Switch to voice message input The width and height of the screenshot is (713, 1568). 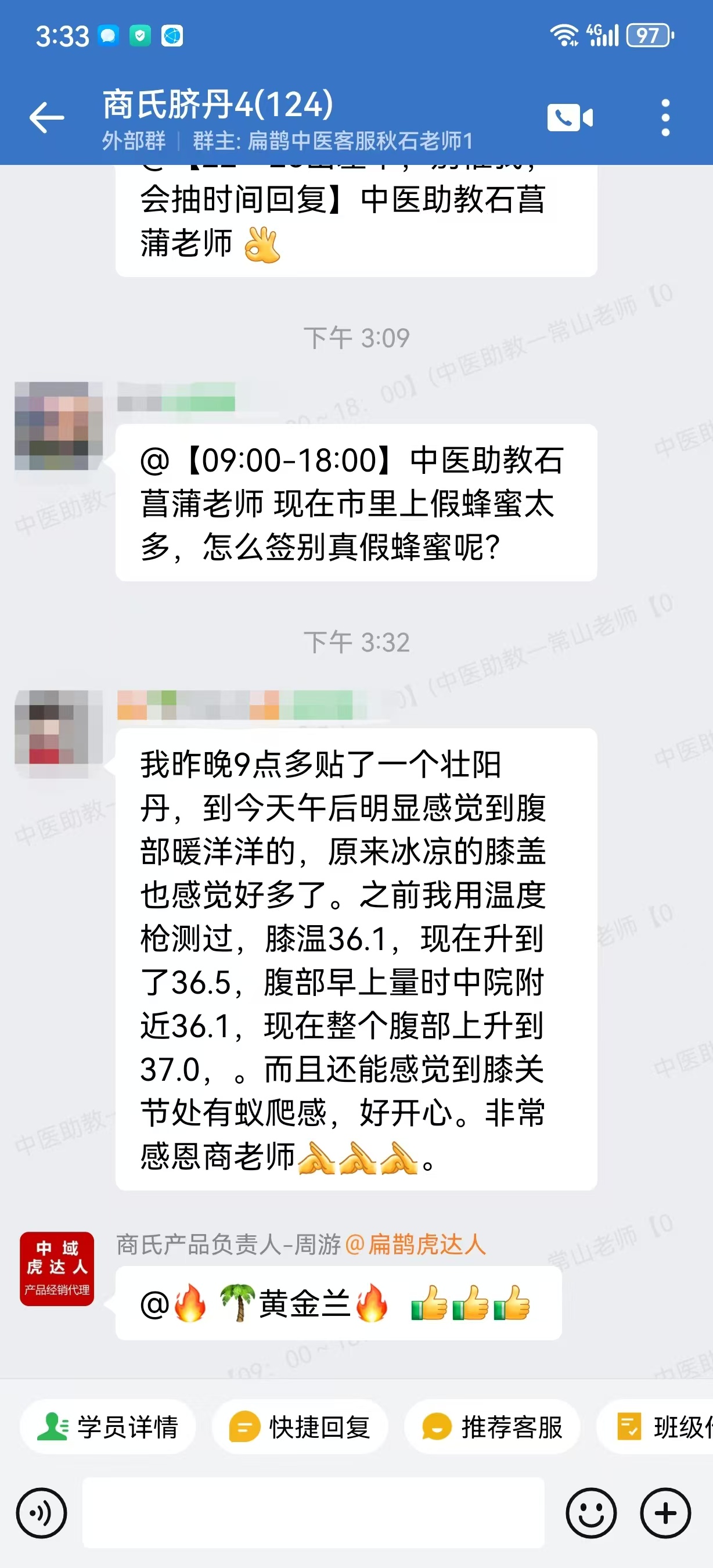click(41, 1513)
